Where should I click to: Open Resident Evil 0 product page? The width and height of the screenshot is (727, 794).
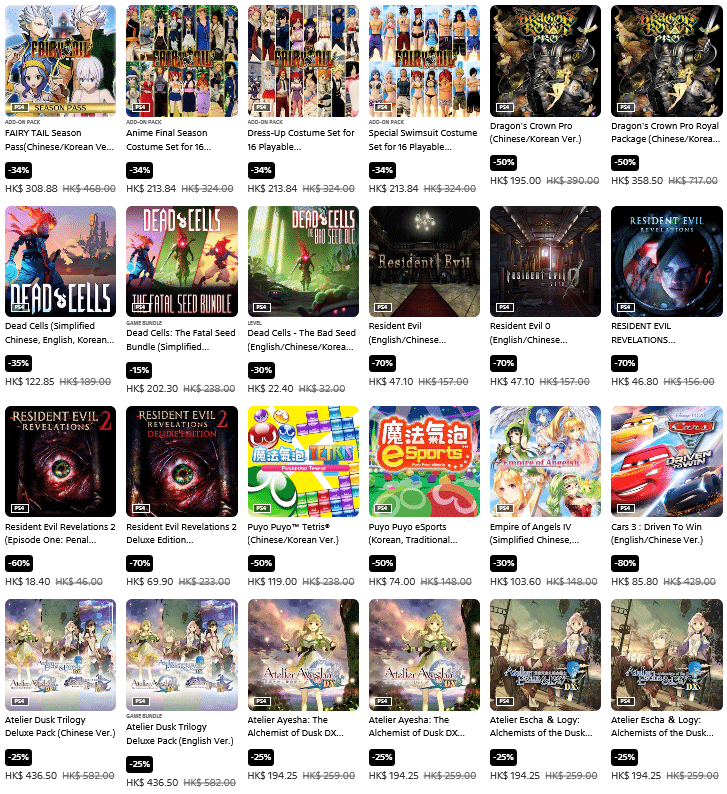545,261
